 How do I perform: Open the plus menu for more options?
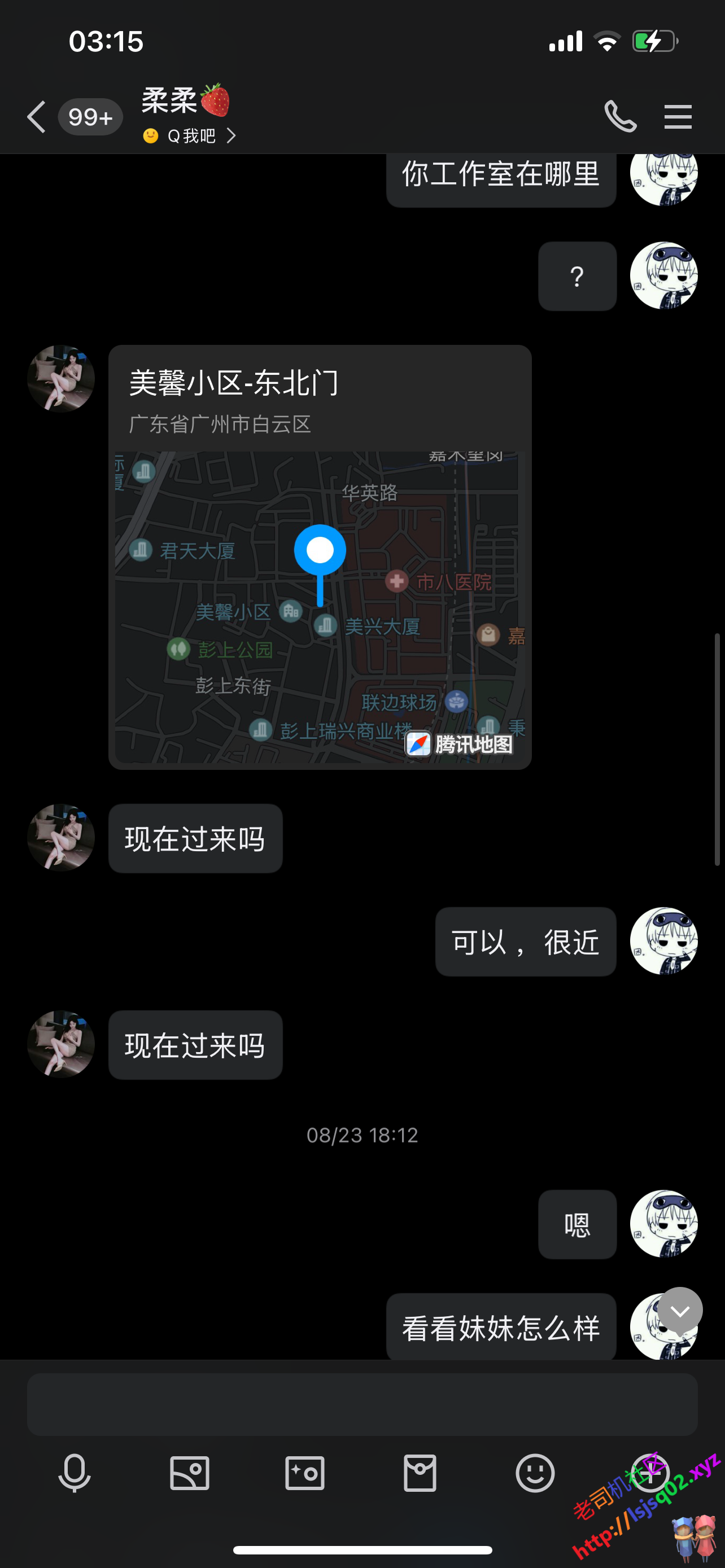click(x=649, y=1473)
